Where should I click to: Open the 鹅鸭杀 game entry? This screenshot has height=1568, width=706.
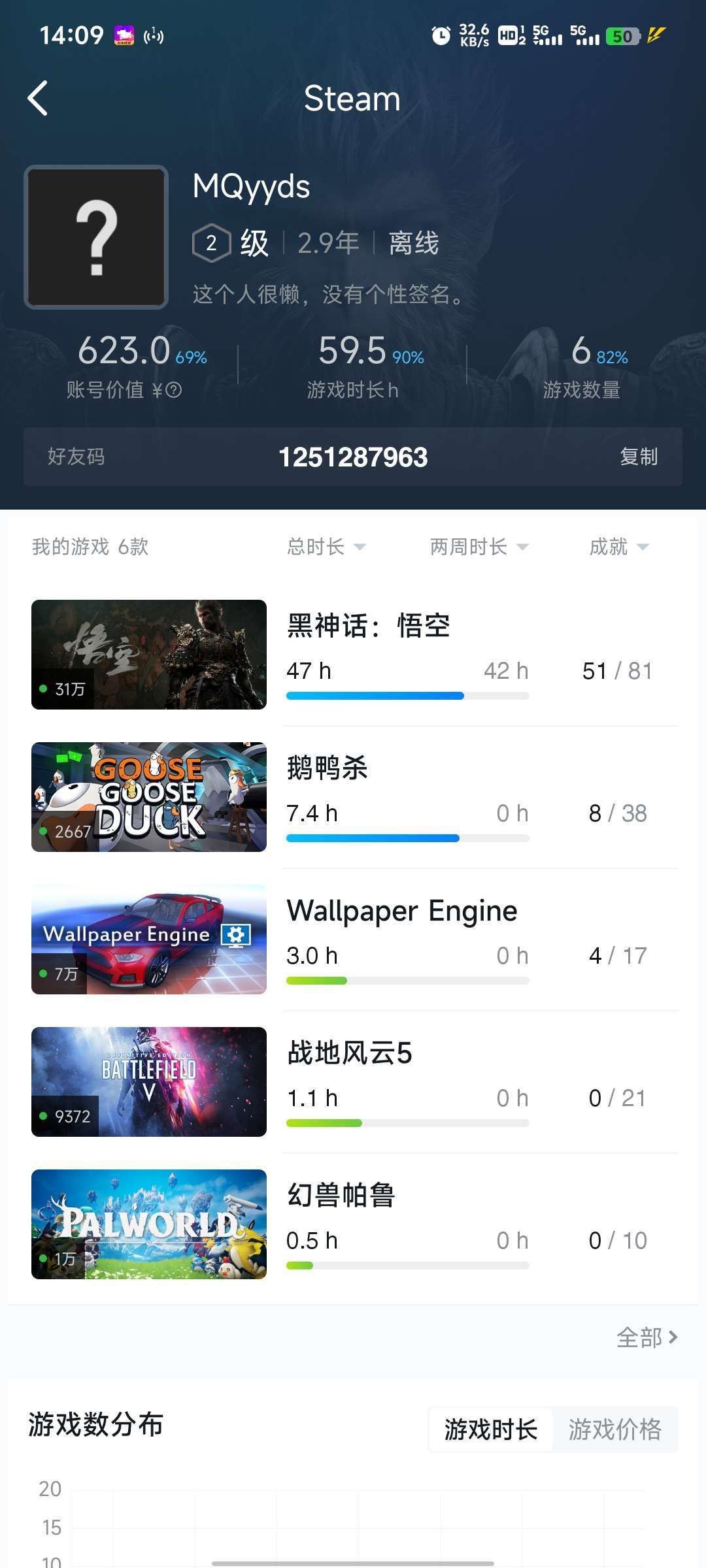(x=353, y=797)
